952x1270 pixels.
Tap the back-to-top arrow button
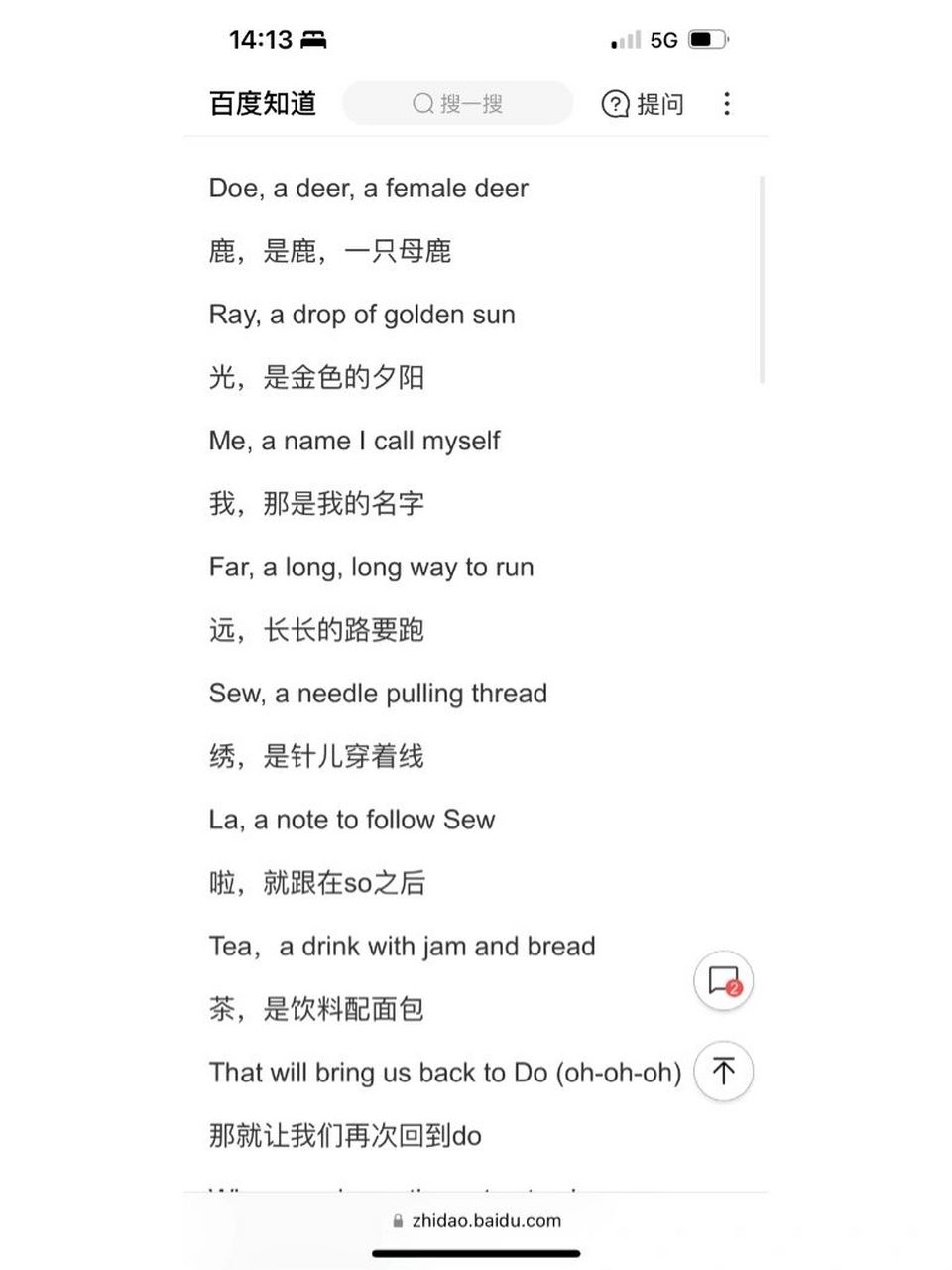coord(723,1071)
